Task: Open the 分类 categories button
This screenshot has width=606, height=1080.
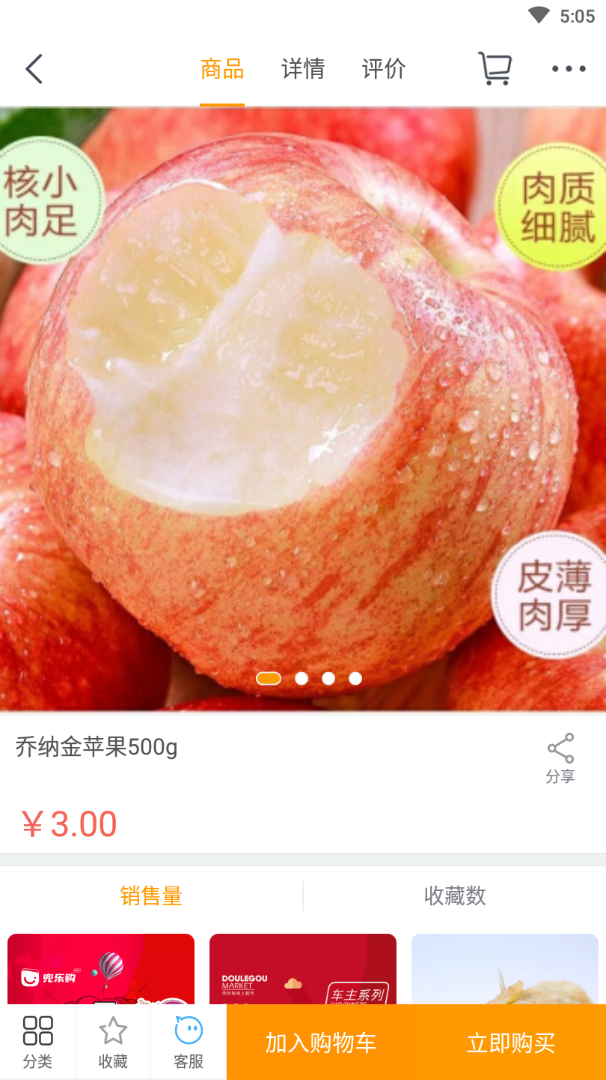Action: click(x=38, y=1042)
